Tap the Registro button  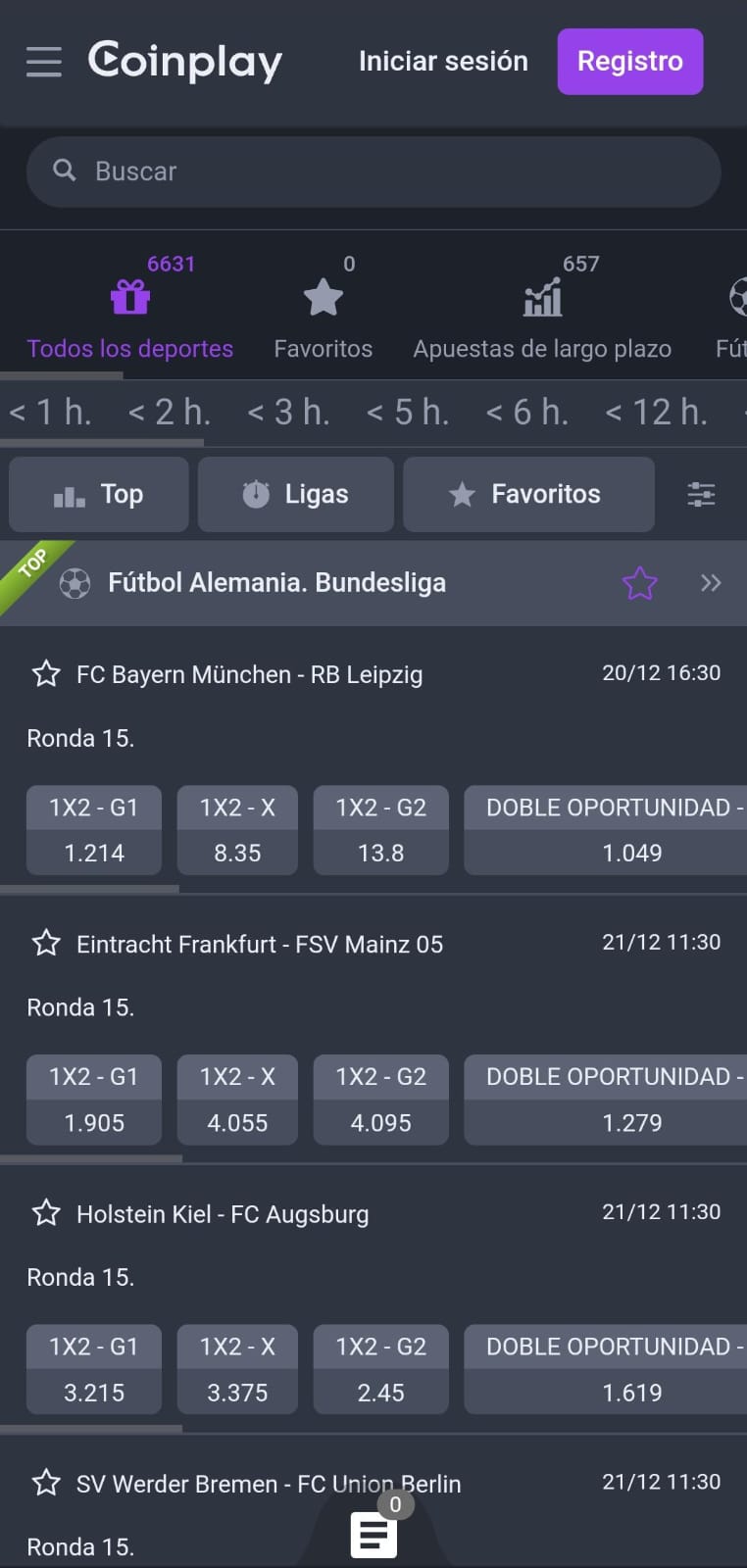pyautogui.click(x=630, y=62)
